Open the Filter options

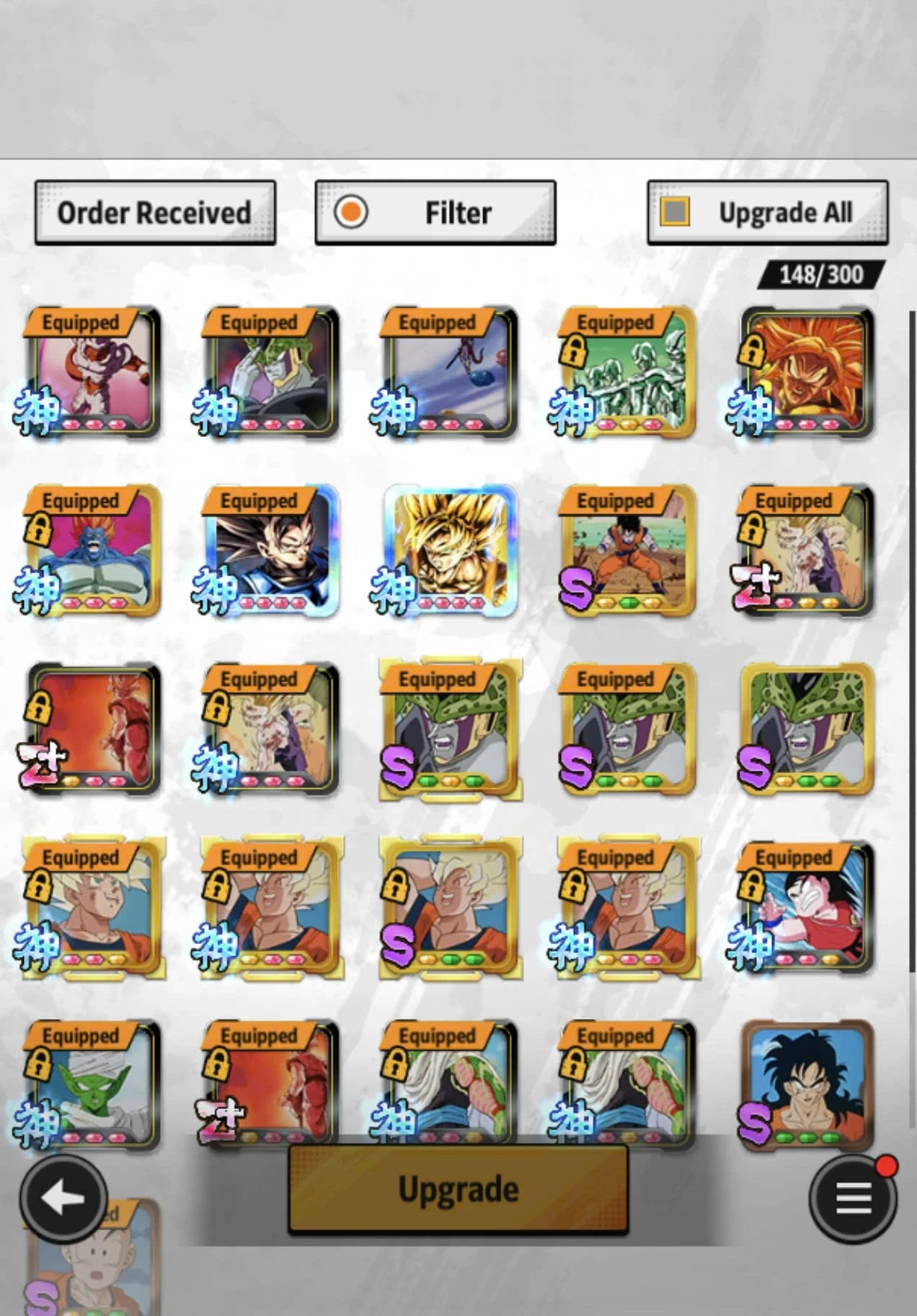(435, 213)
